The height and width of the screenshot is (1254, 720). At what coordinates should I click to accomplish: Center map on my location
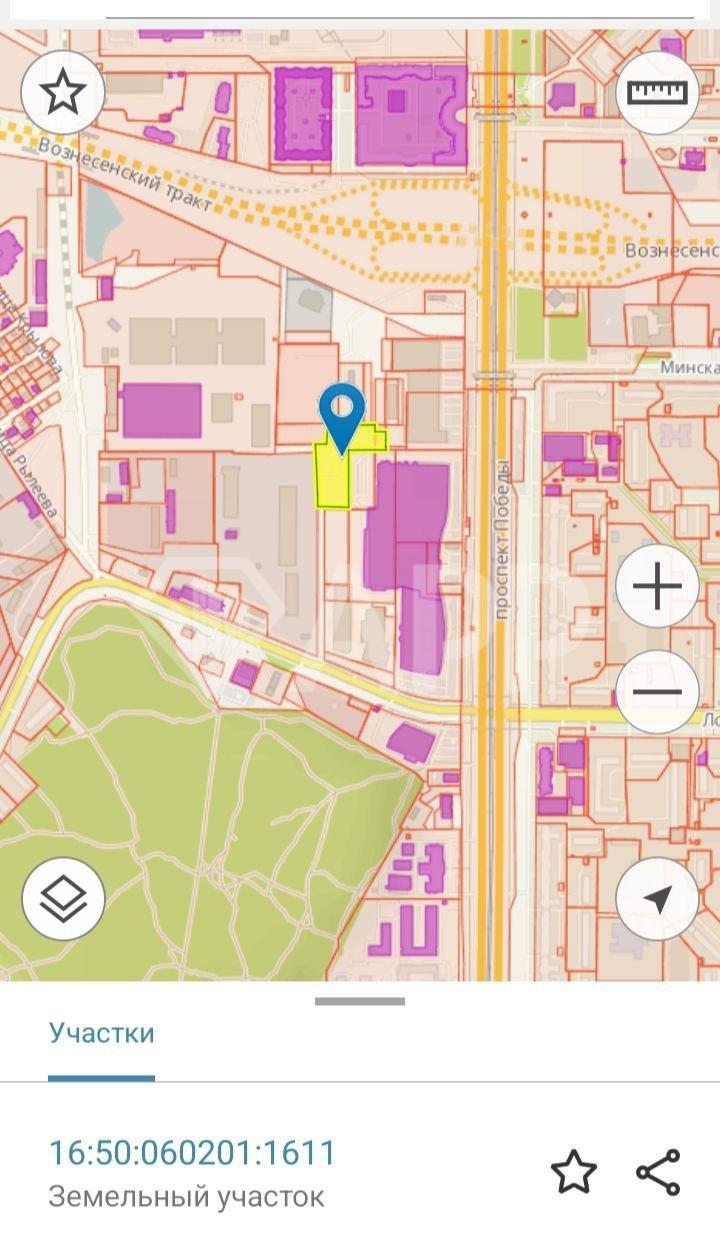pos(657,899)
